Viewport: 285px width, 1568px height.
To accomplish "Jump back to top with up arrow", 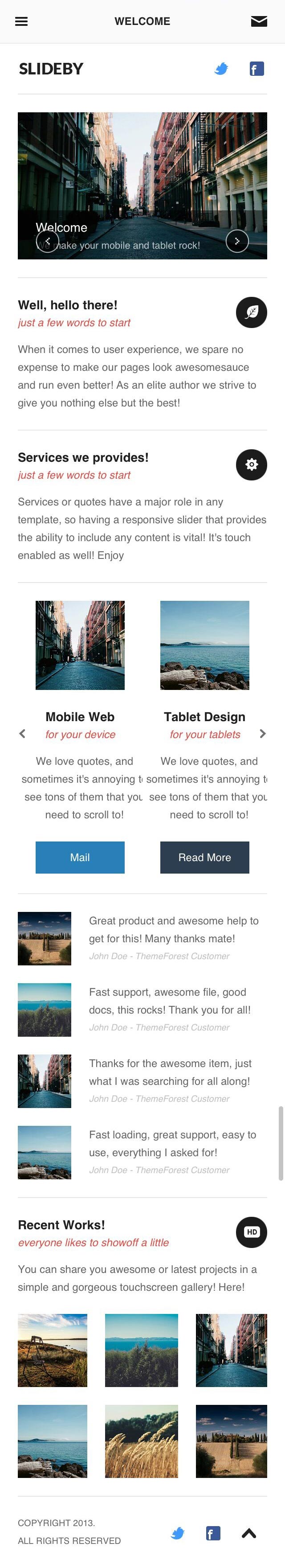I will coord(248,1533).
